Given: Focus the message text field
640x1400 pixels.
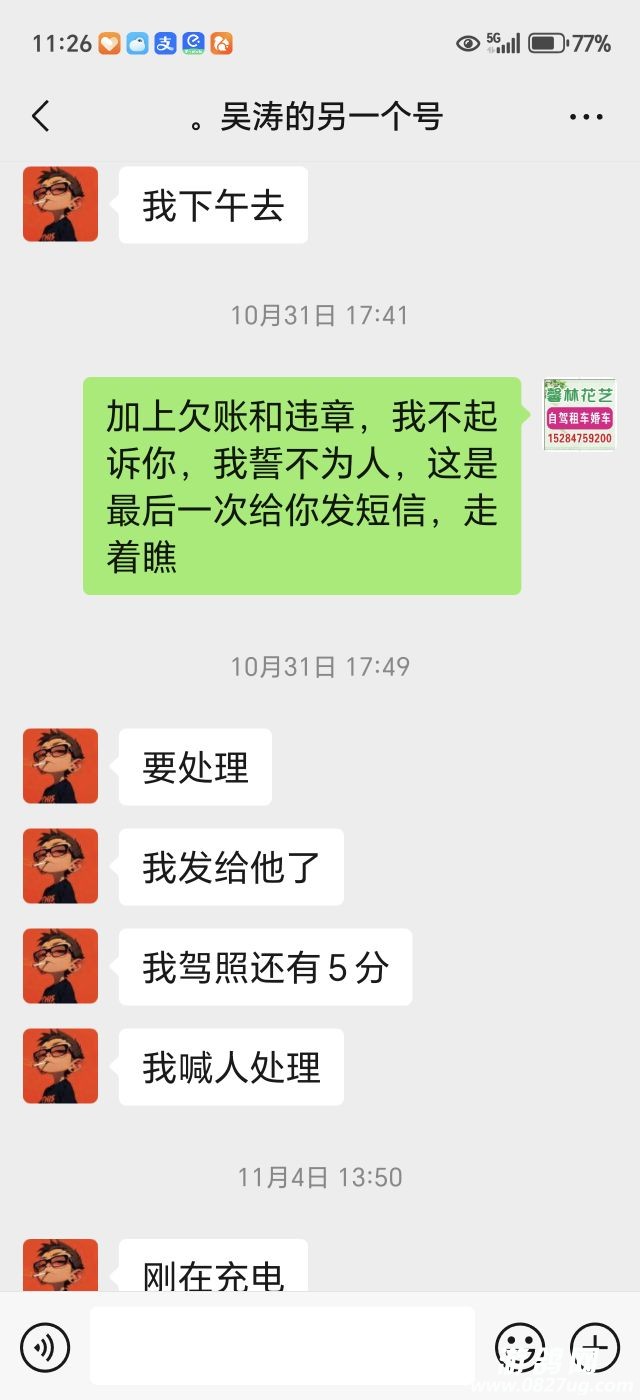Looking at the screenshot, I should (x=282, y=1346).
